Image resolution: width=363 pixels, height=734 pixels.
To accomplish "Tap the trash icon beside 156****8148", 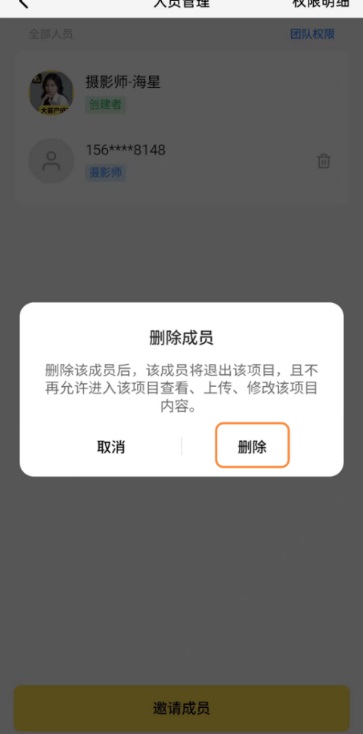I will 324,161.
